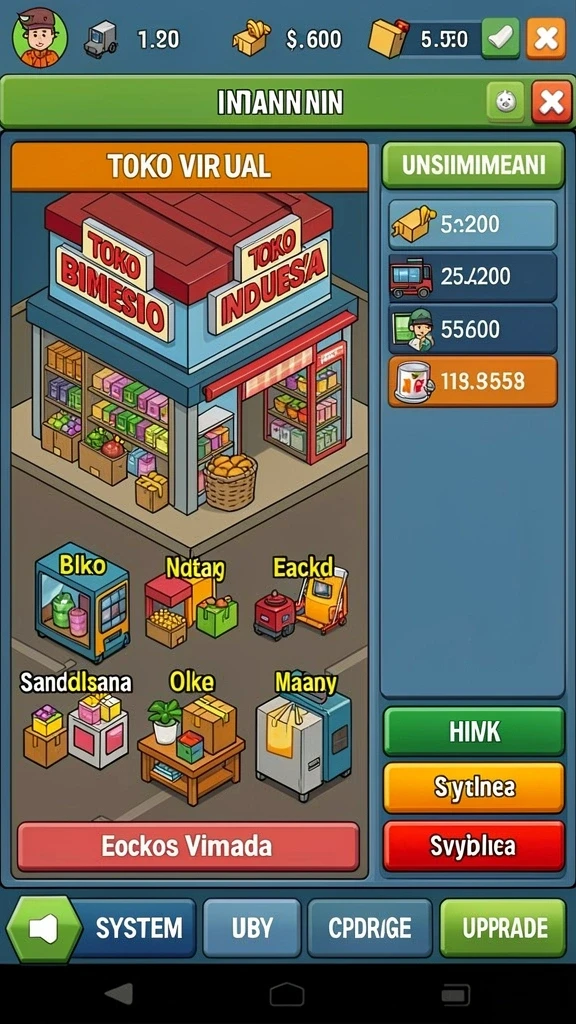Select the Eackd equipment item
576x1024 pixels.
coord(302,596)
